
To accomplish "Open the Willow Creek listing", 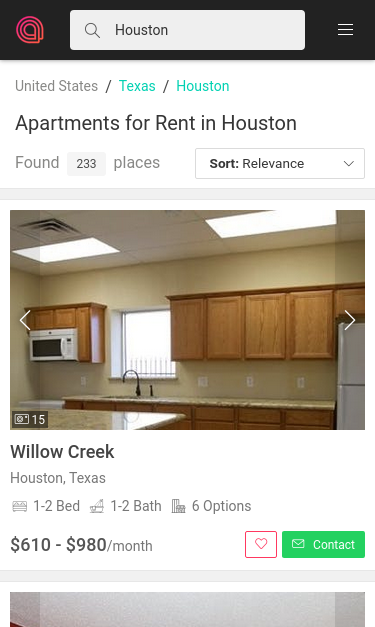I will 62,452.
